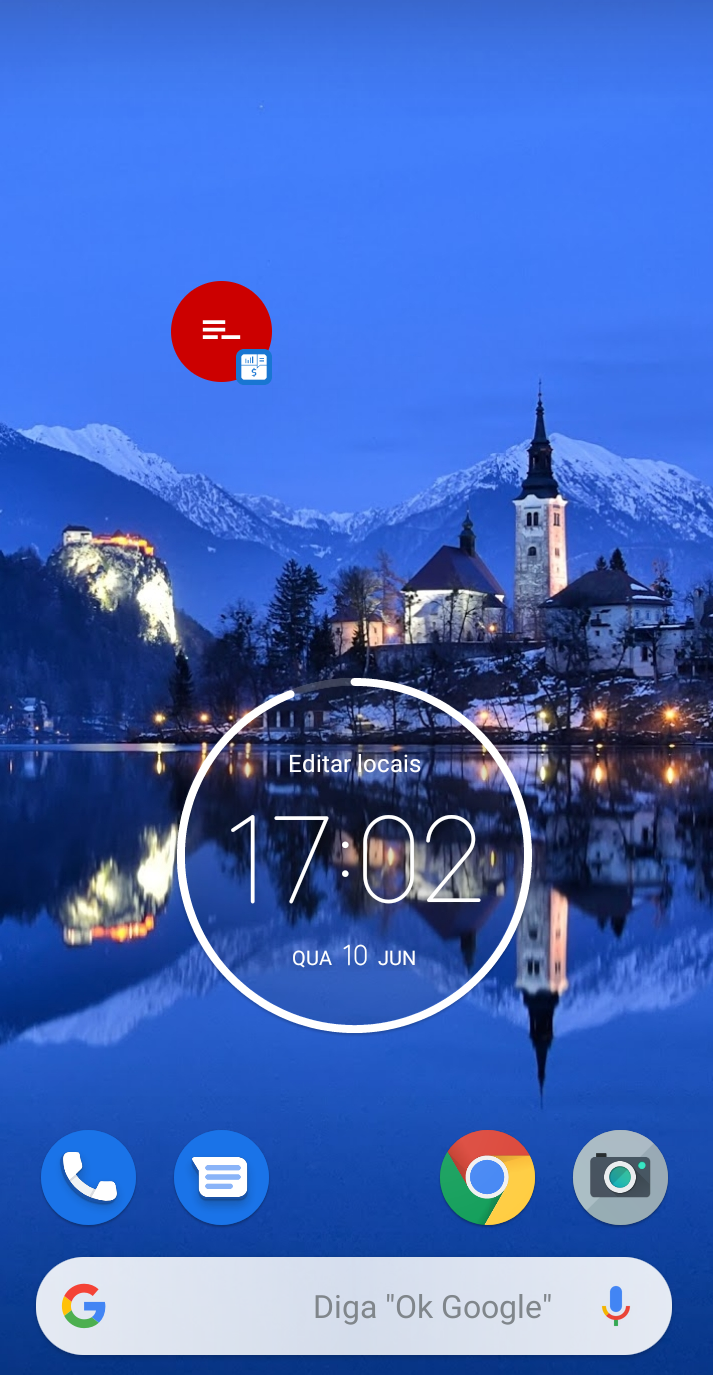The image size is (713, 1375).
Task: Launch Chrome browser
Action: pos(487,1178)
